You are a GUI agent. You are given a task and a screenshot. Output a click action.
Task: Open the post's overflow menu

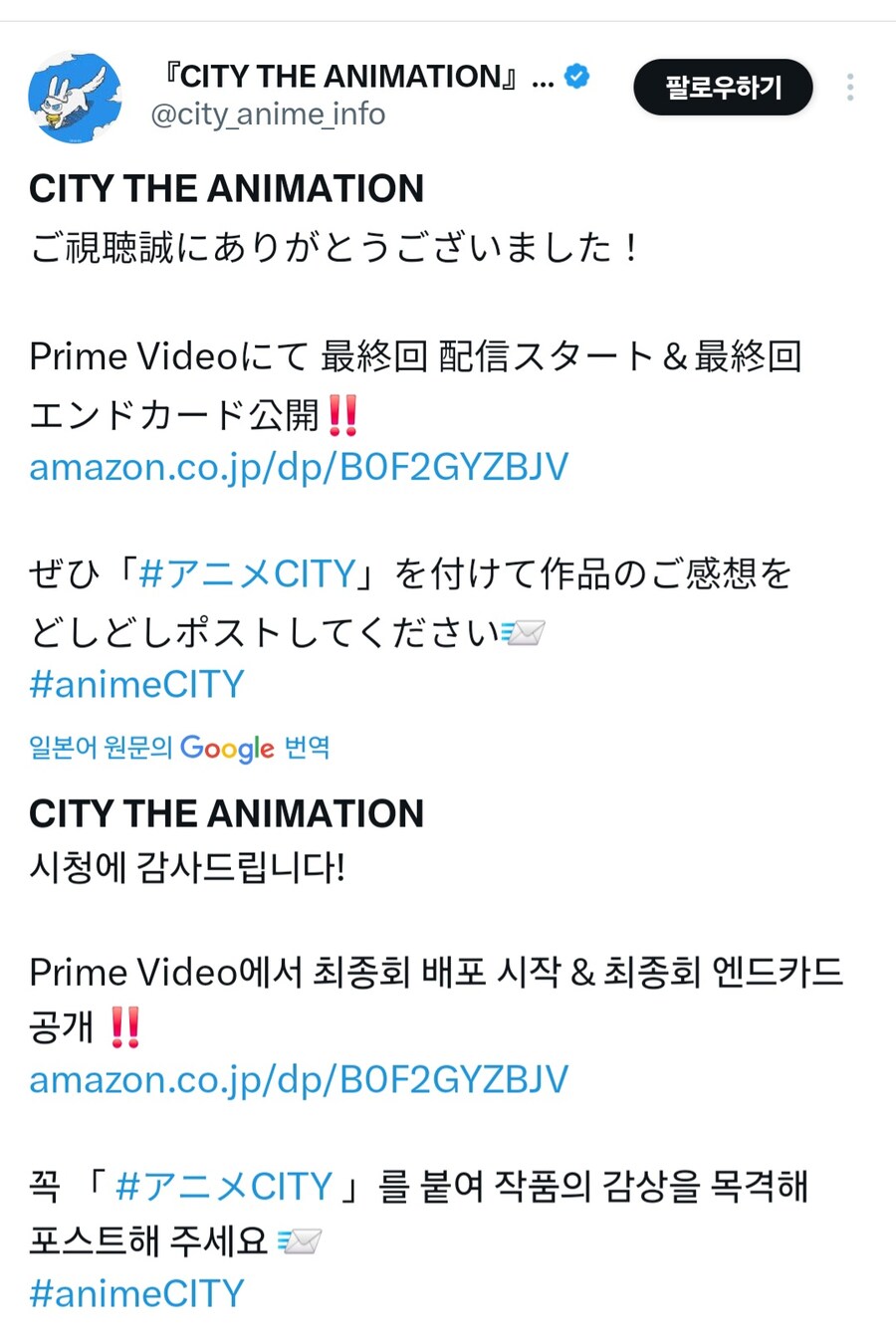[x=849, y=88]
